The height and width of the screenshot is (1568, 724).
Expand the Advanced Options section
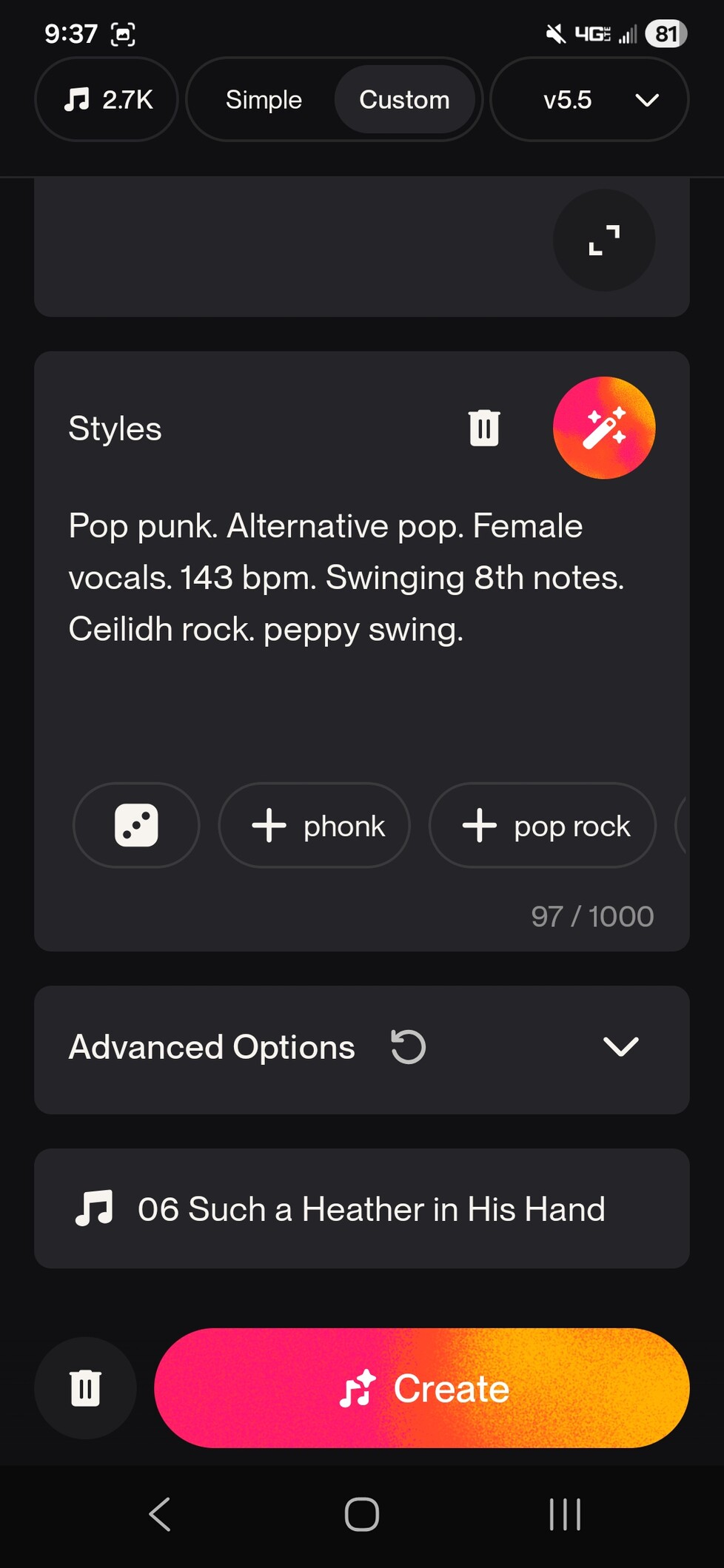pyautogui.click(x=620, y=1047)
